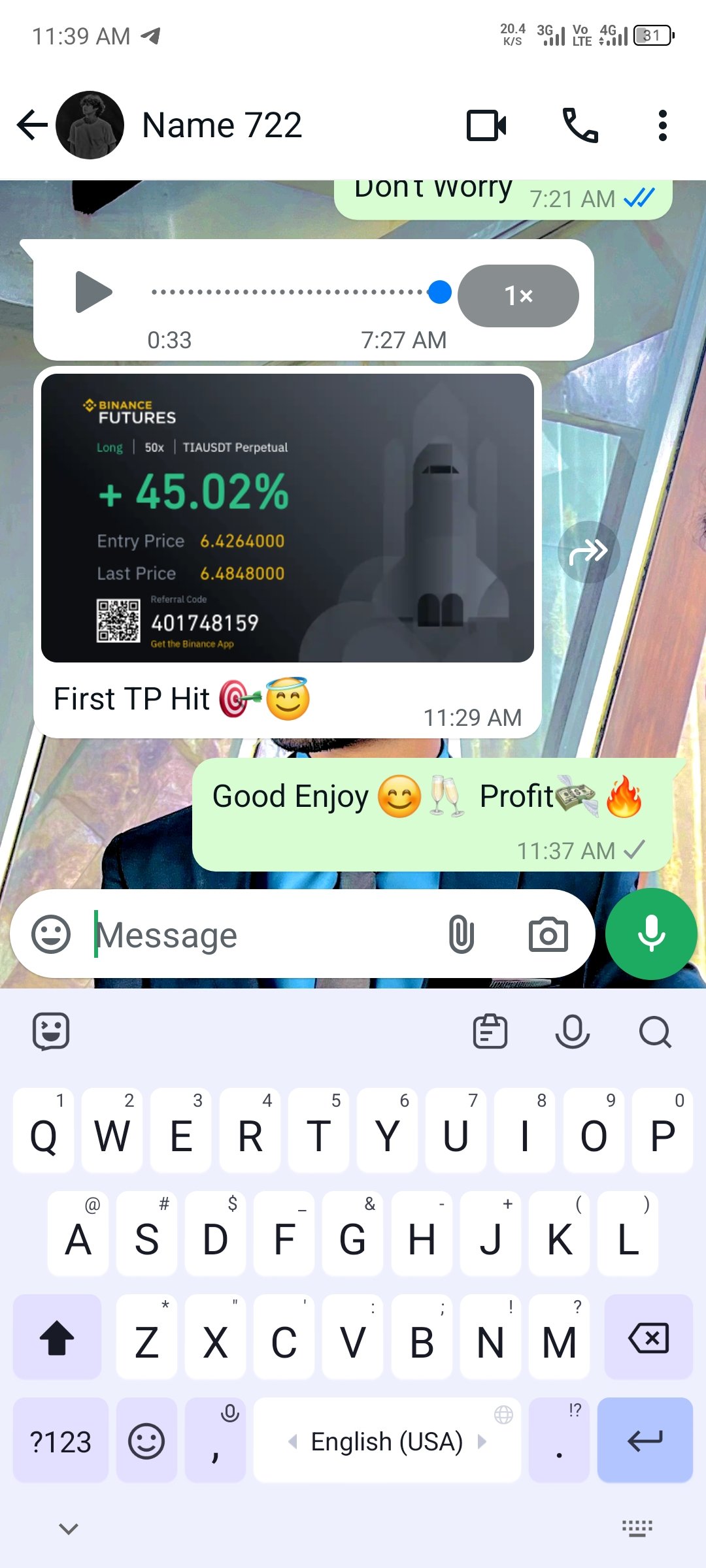Open the keyboard search tool
706x1568 pixels.
pyautogui.click(x=655, y=1032)
